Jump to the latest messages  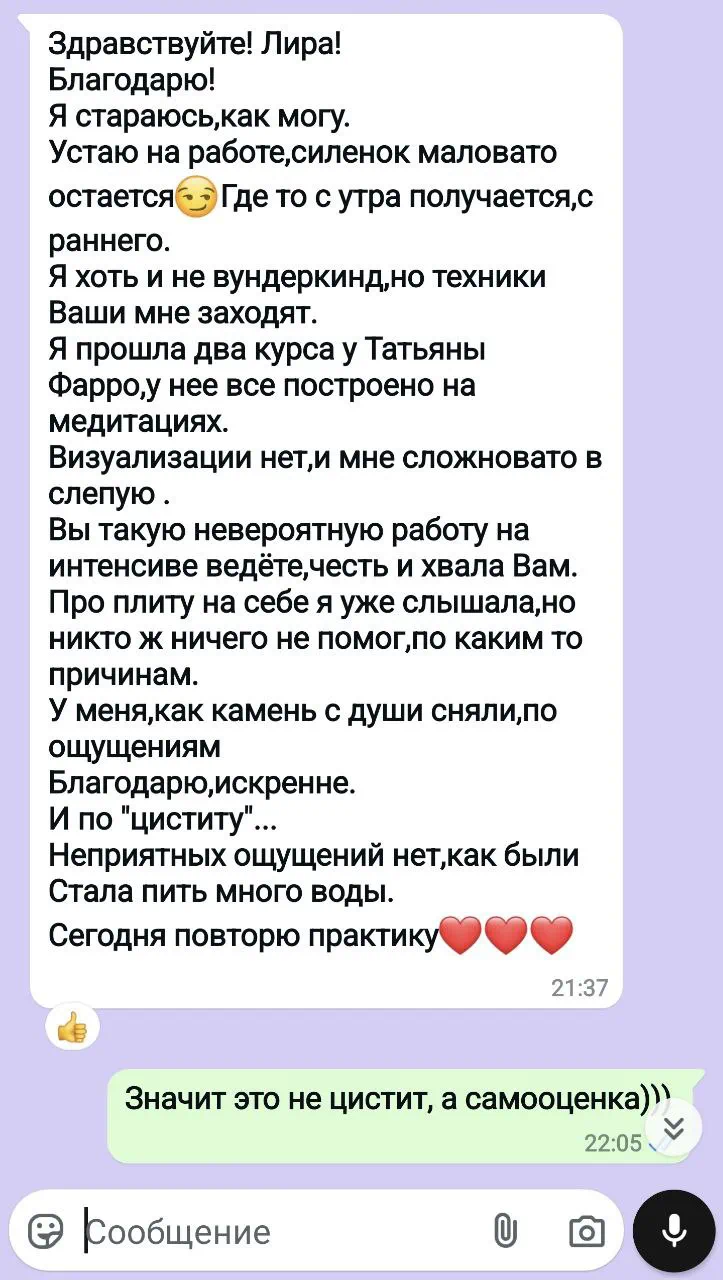coord(674,1129)
